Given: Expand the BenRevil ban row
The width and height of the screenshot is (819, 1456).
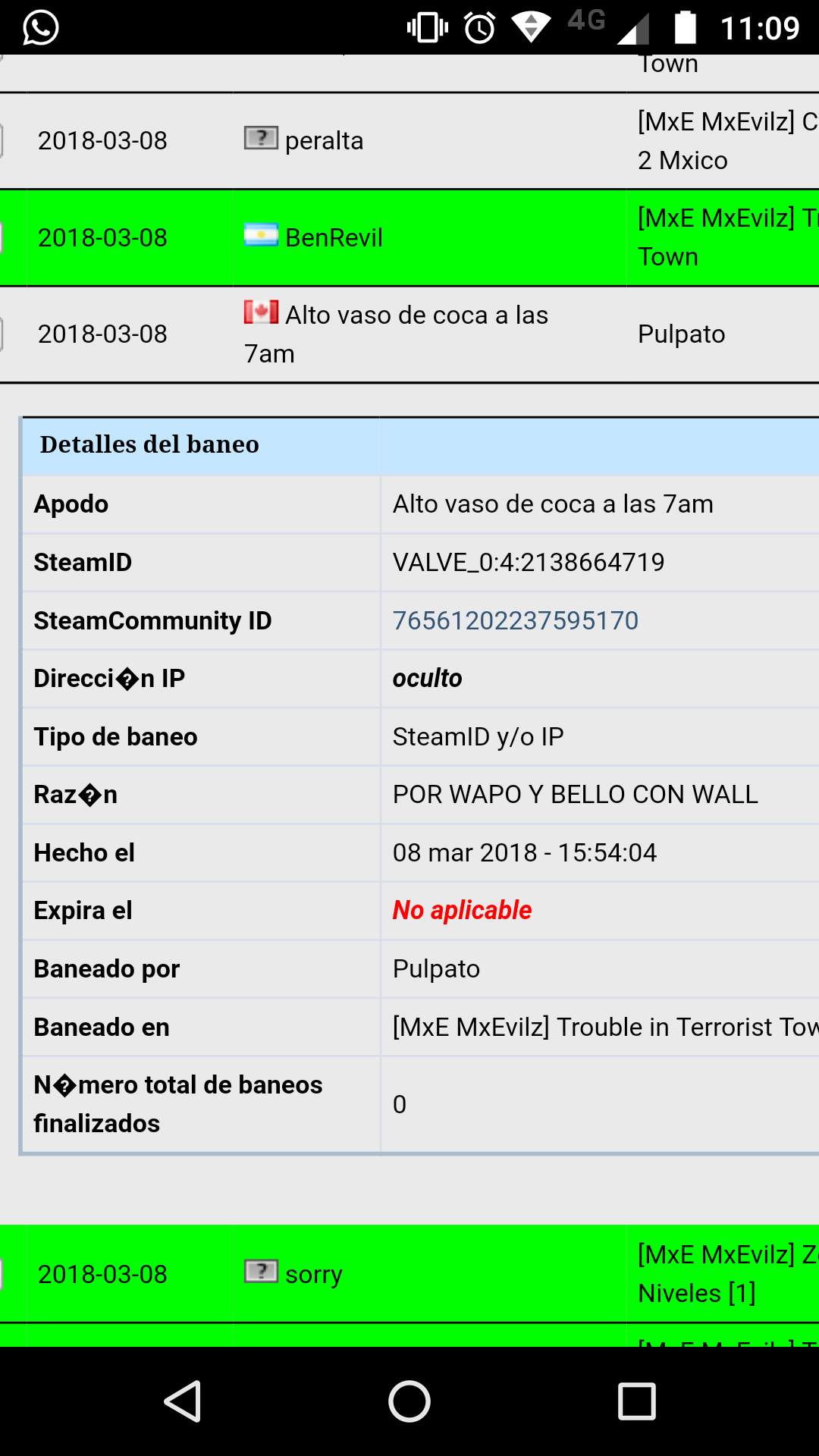Looking at the screenshot, I should click(409, 238).
